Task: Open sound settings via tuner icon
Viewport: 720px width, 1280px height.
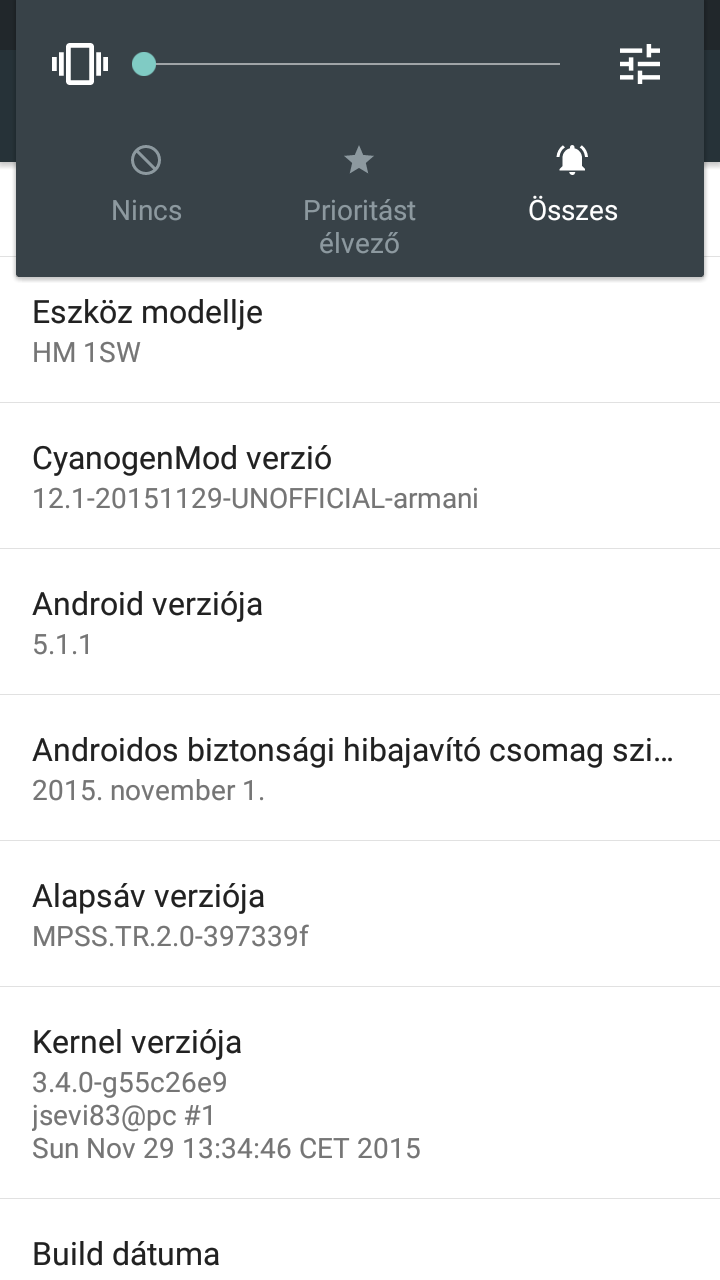Action: (640, 64)
